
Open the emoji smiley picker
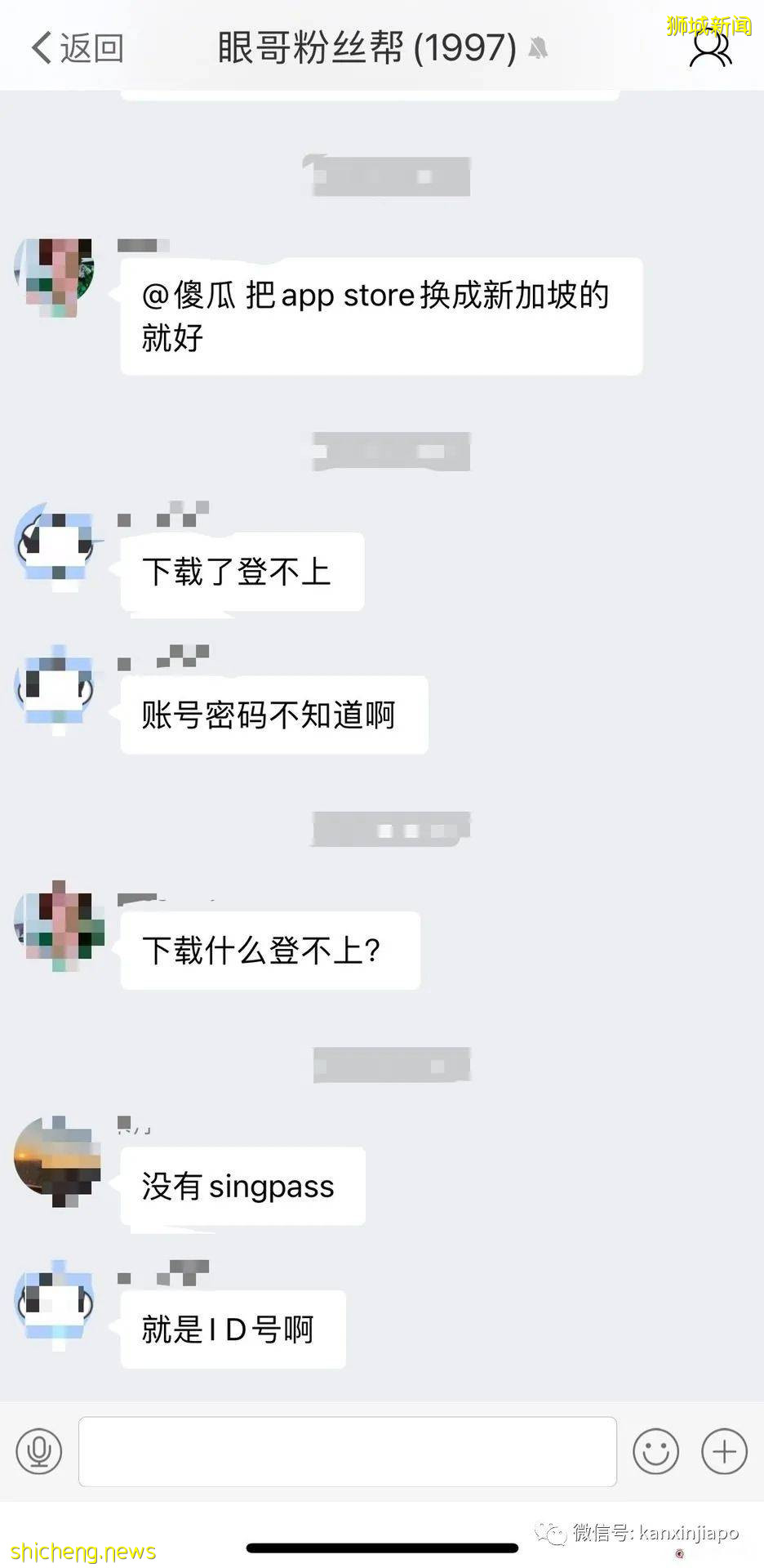tap(655, 1452)
